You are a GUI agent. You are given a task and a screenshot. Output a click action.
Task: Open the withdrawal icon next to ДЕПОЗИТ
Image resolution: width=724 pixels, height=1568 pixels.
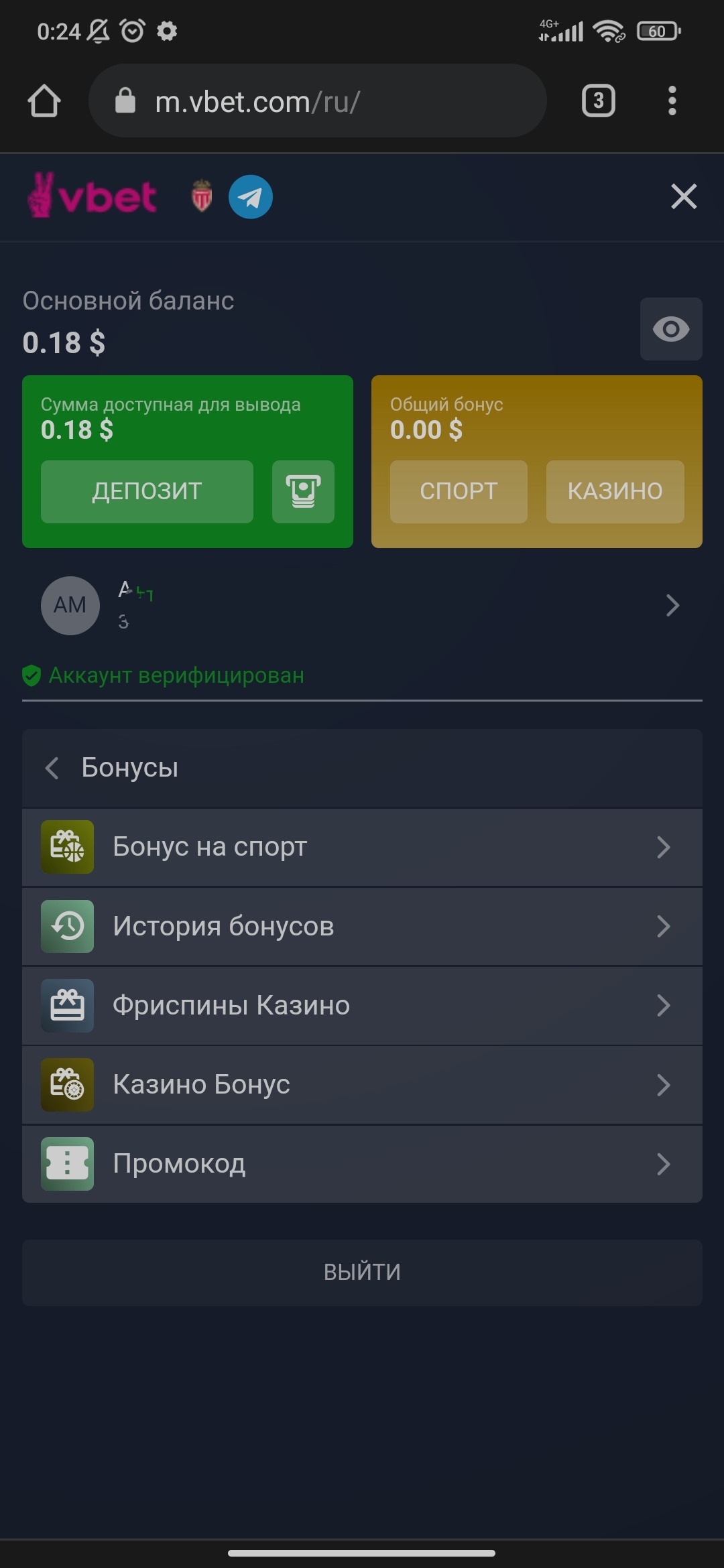tap(303, 491)
